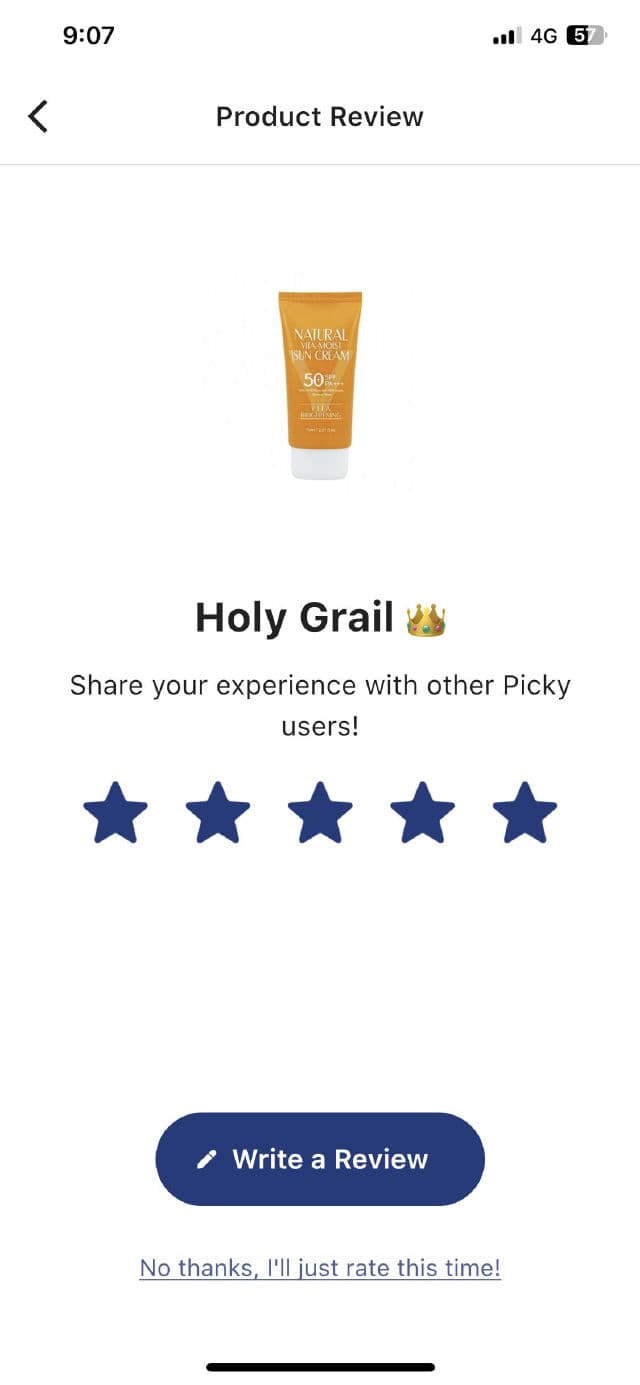Set rating to one star
The height and width of the screenshot is (1385, 640).
(x=115, y=813)
